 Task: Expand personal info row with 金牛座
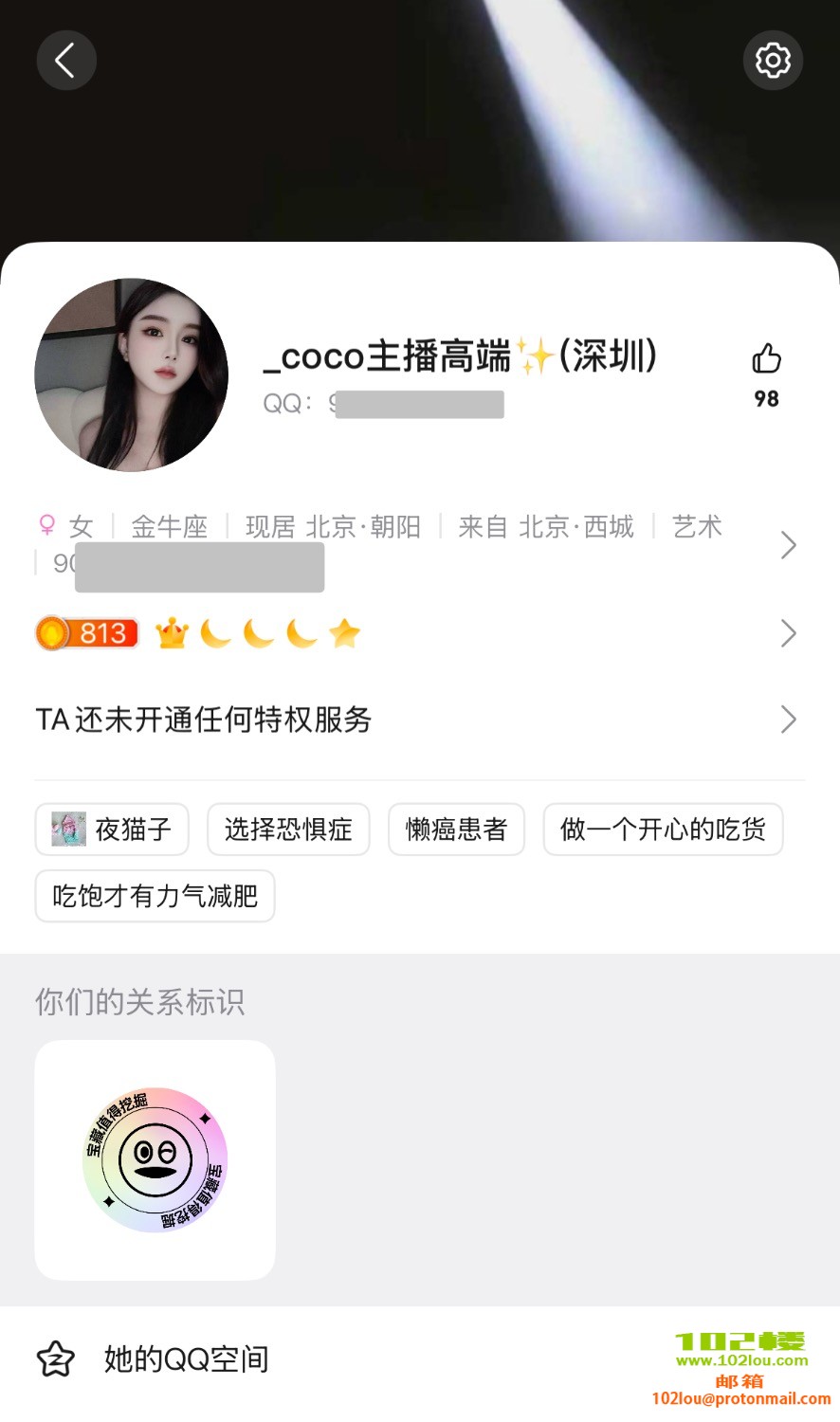(787, 545)
